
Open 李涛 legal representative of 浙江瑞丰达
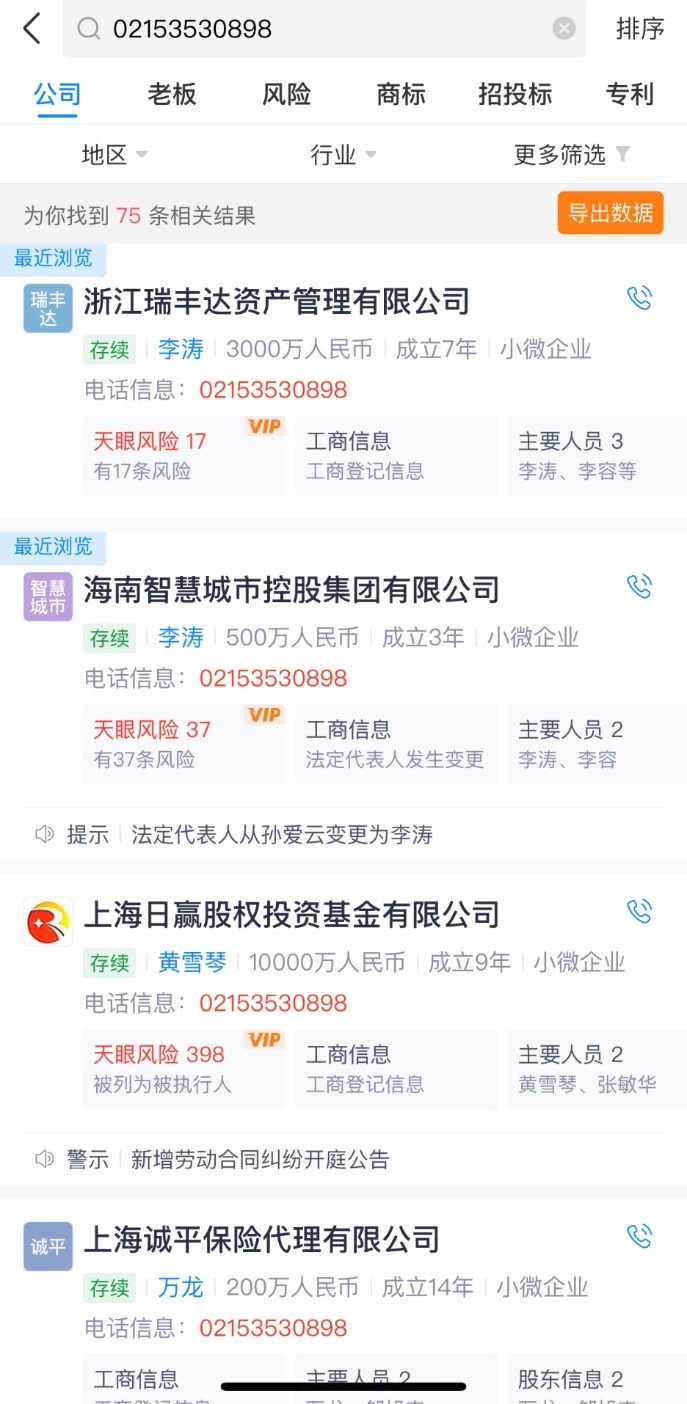tap(181, 349)
